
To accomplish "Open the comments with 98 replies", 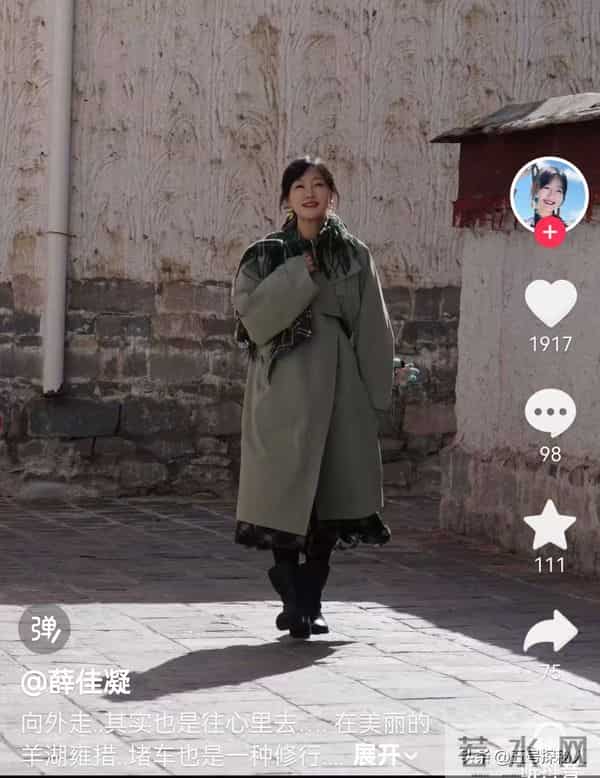I will [550, 412].
